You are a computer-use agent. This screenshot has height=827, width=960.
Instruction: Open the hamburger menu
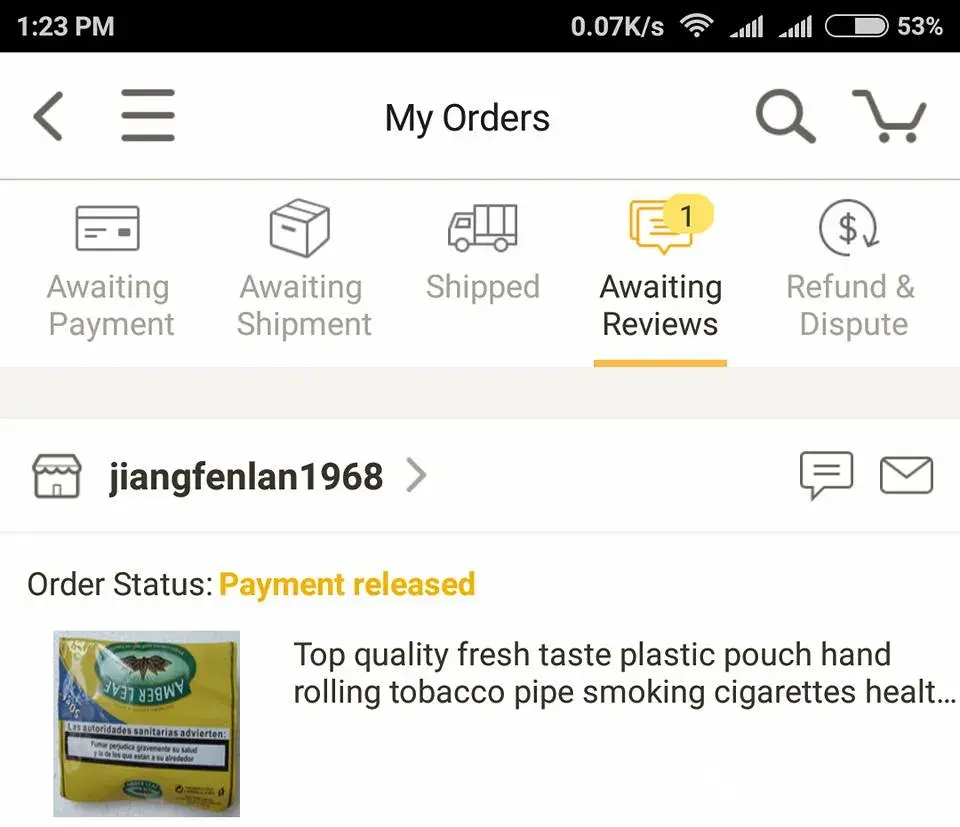[148, 116]
